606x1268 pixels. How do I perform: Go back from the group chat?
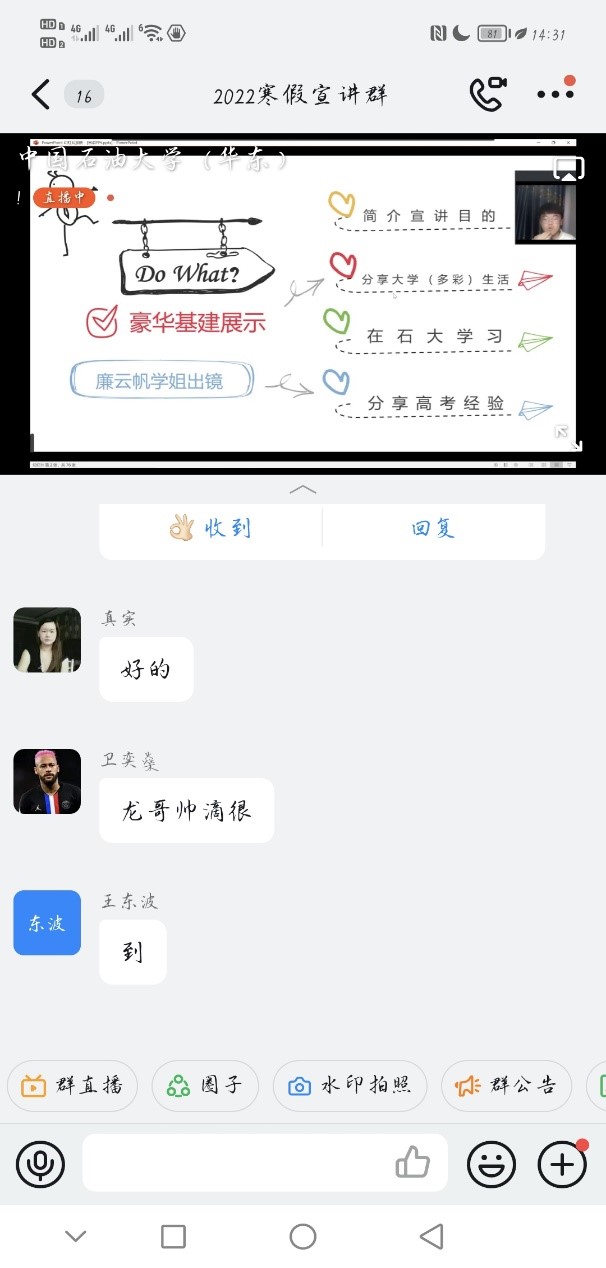point(40,95)
